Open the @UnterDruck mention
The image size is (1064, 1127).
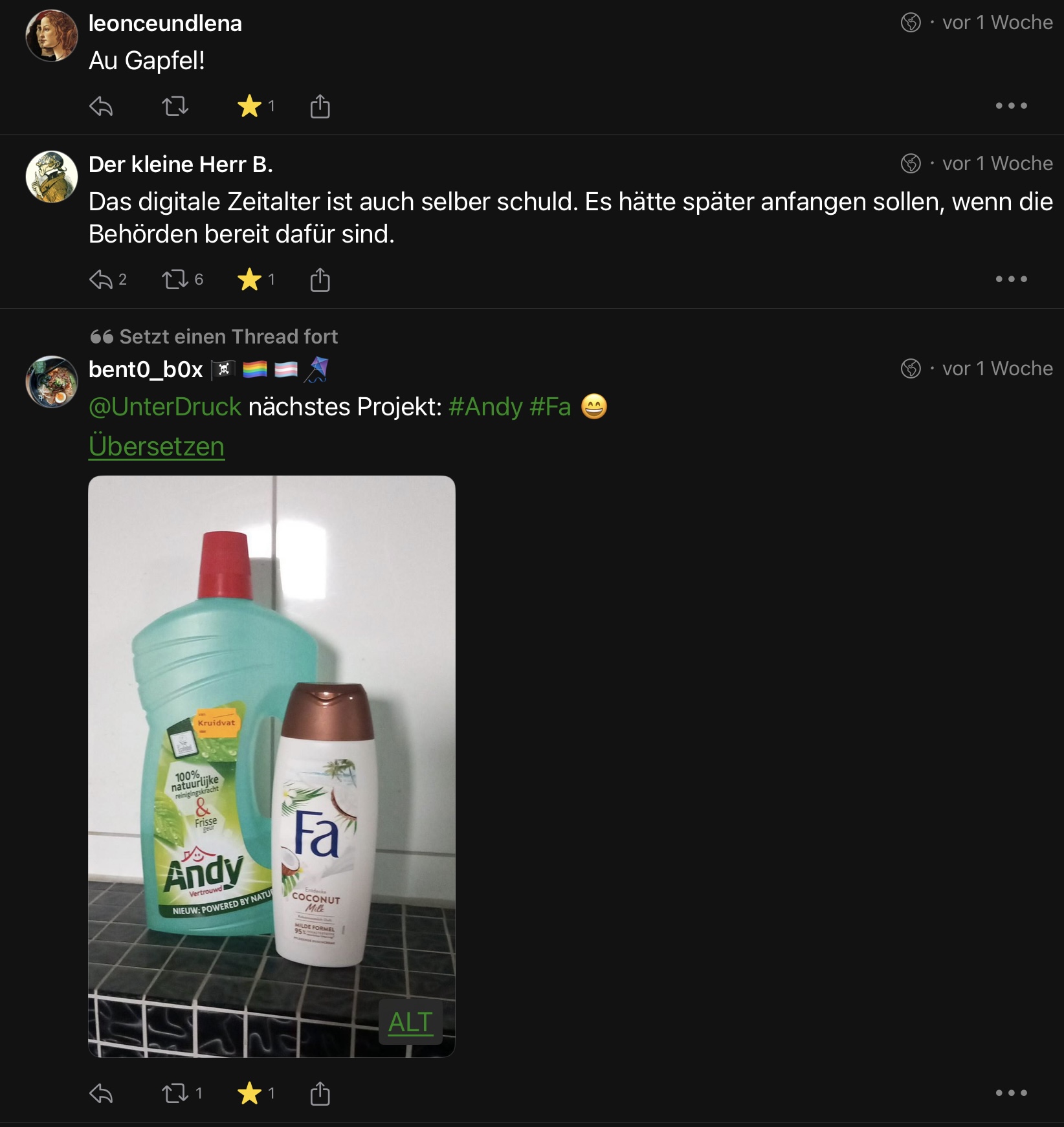(x=165, y=407)
